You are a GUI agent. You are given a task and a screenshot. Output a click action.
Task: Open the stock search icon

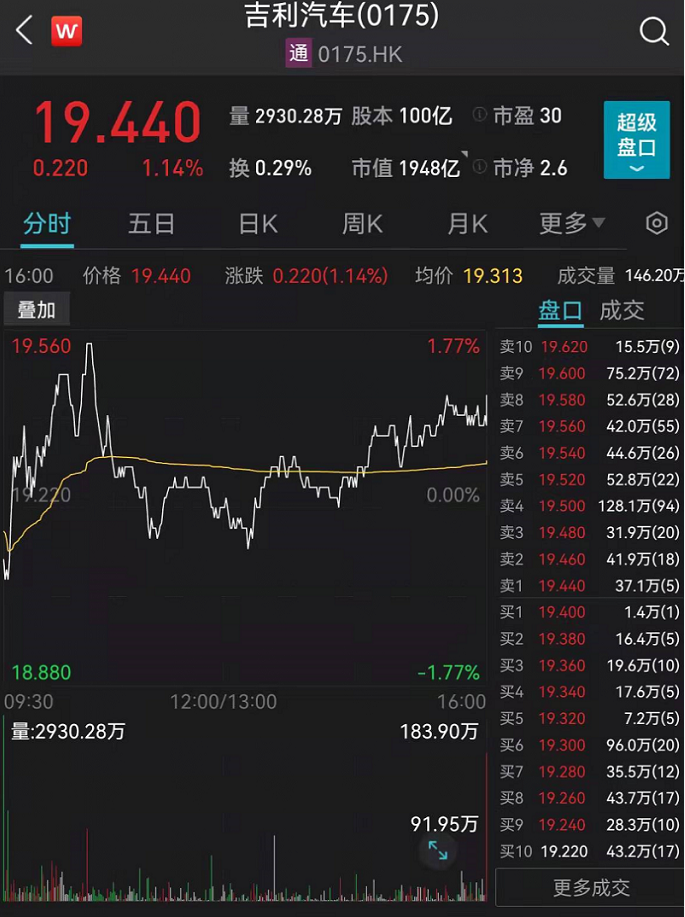(654, 31)
